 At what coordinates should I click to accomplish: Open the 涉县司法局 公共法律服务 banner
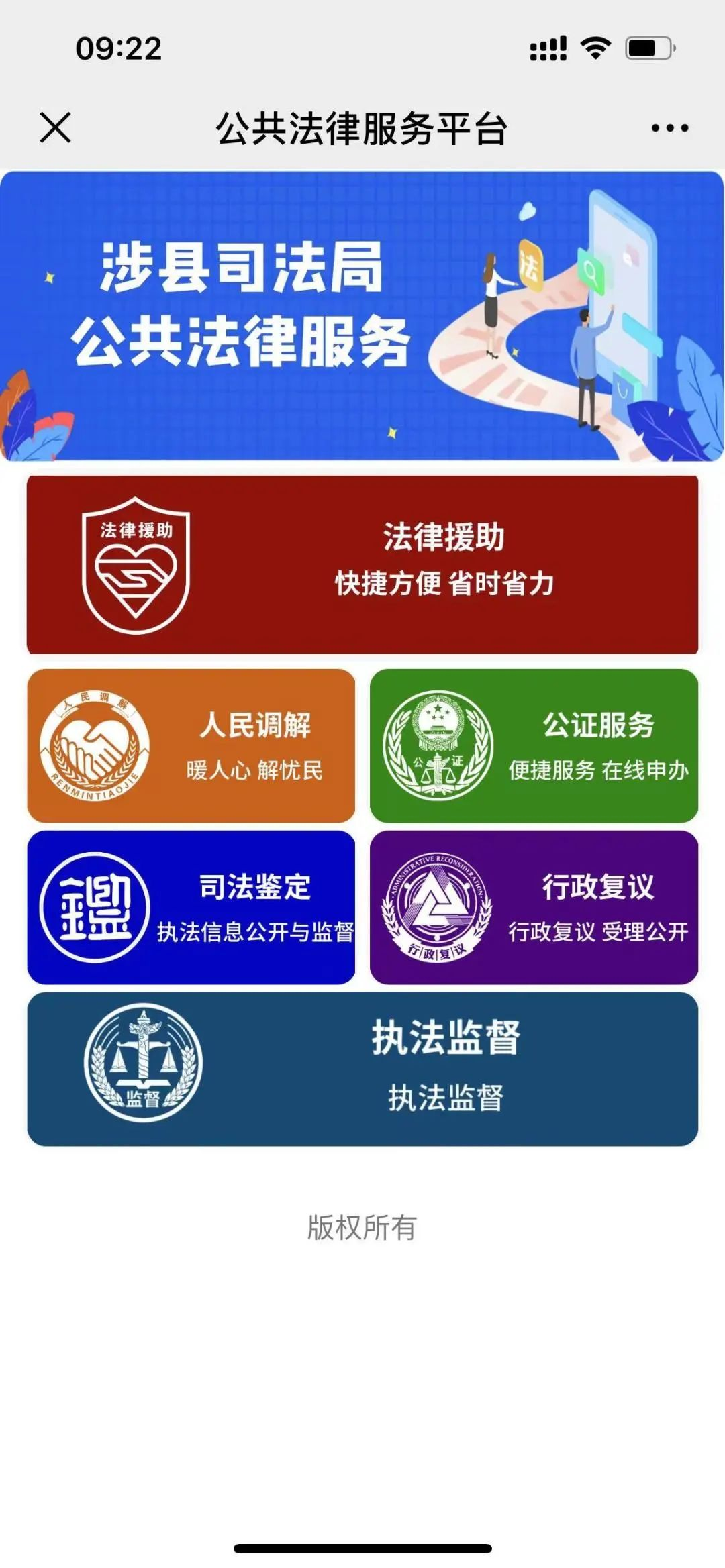[362, 315]
